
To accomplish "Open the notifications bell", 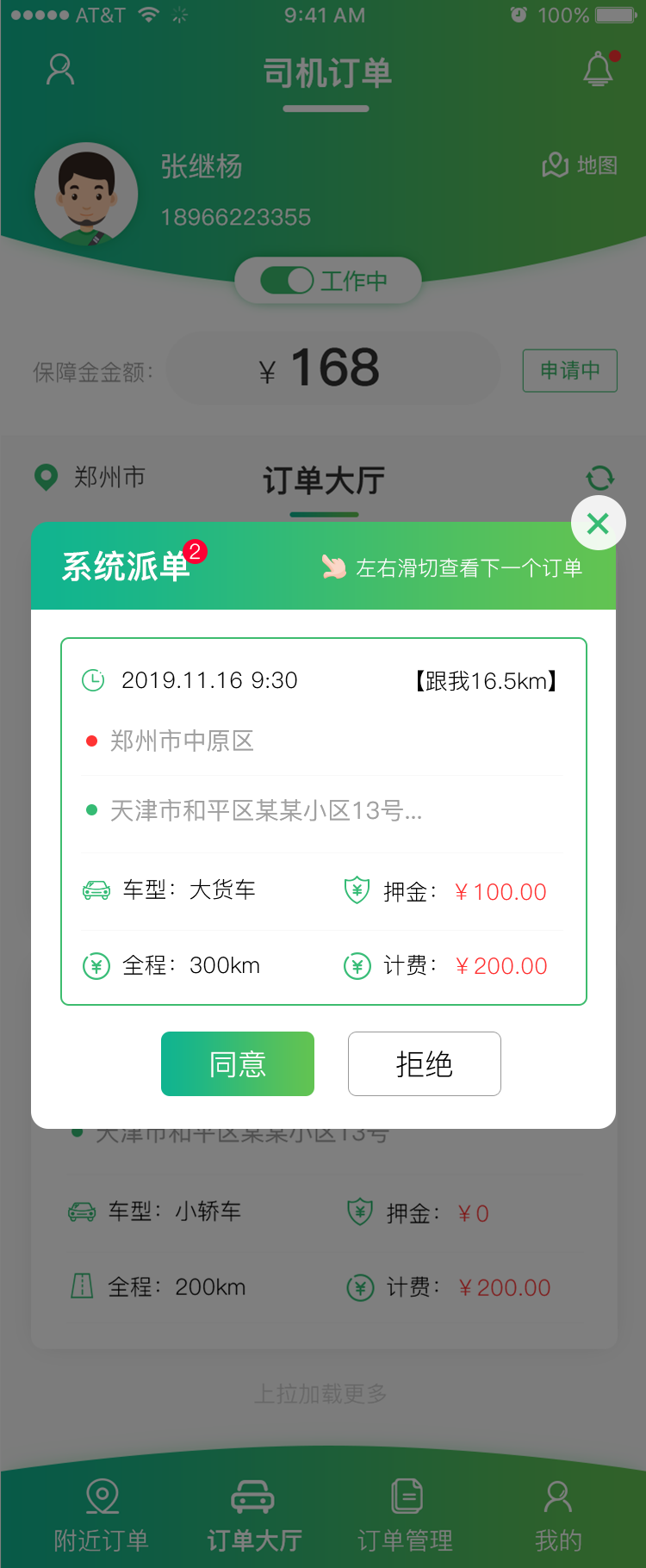I will click(x=599, y=70).
